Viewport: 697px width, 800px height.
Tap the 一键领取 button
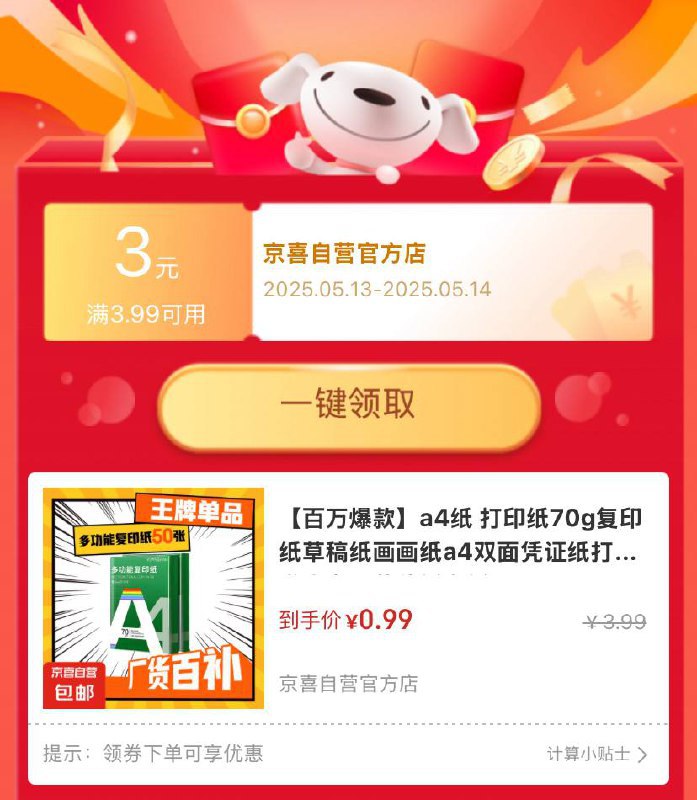point(348,405)
